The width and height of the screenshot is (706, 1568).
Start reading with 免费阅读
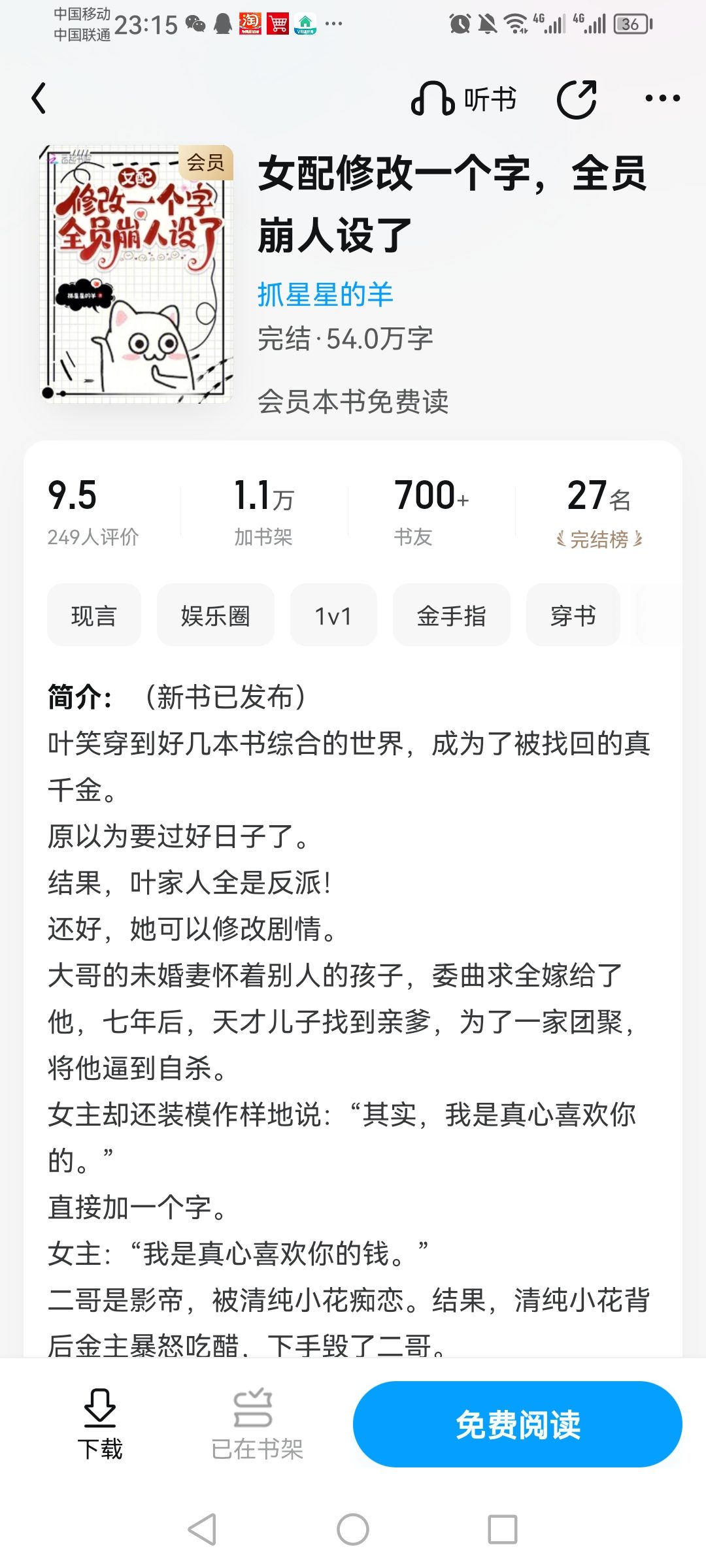pyautogui.click(x=518, y=1424)
